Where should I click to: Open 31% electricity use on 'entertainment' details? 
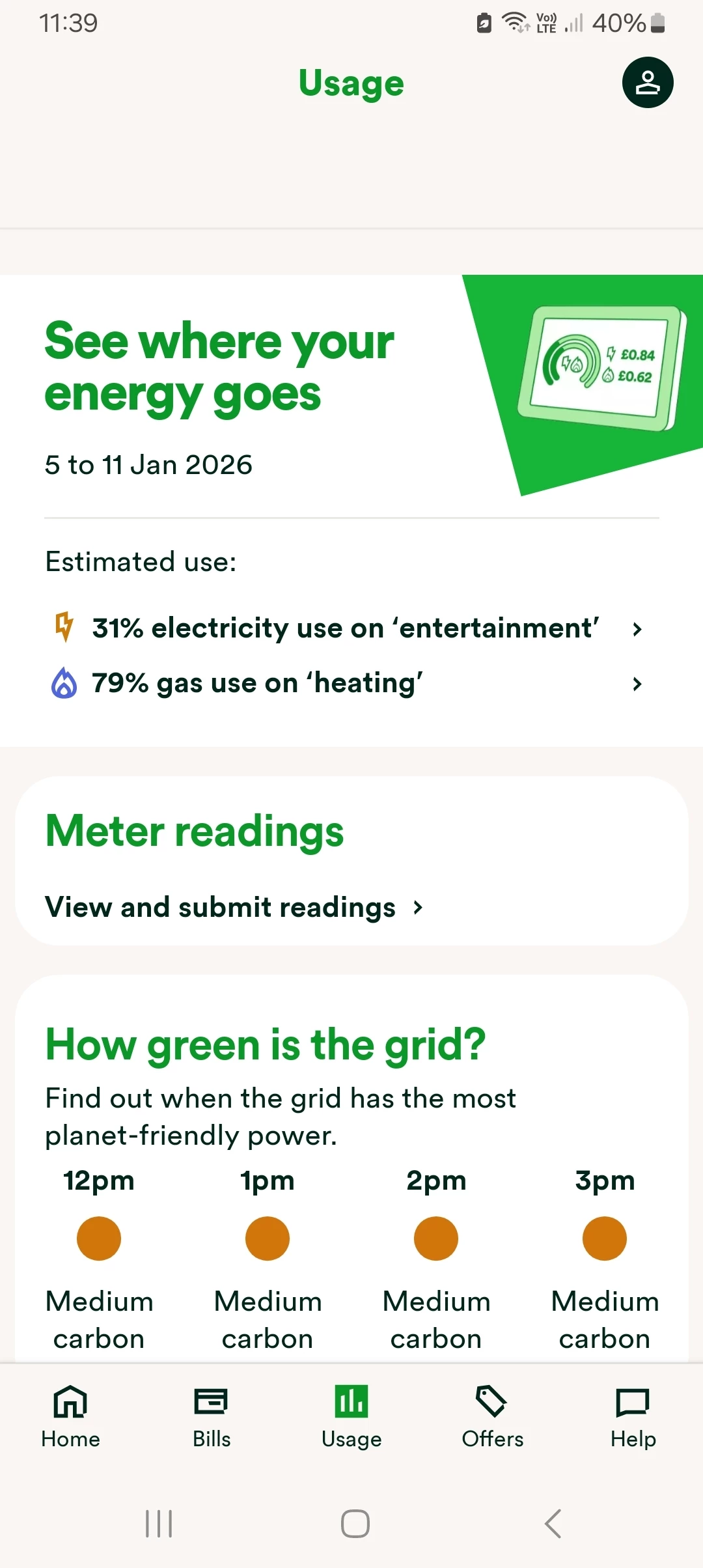(x=351, y=628)
